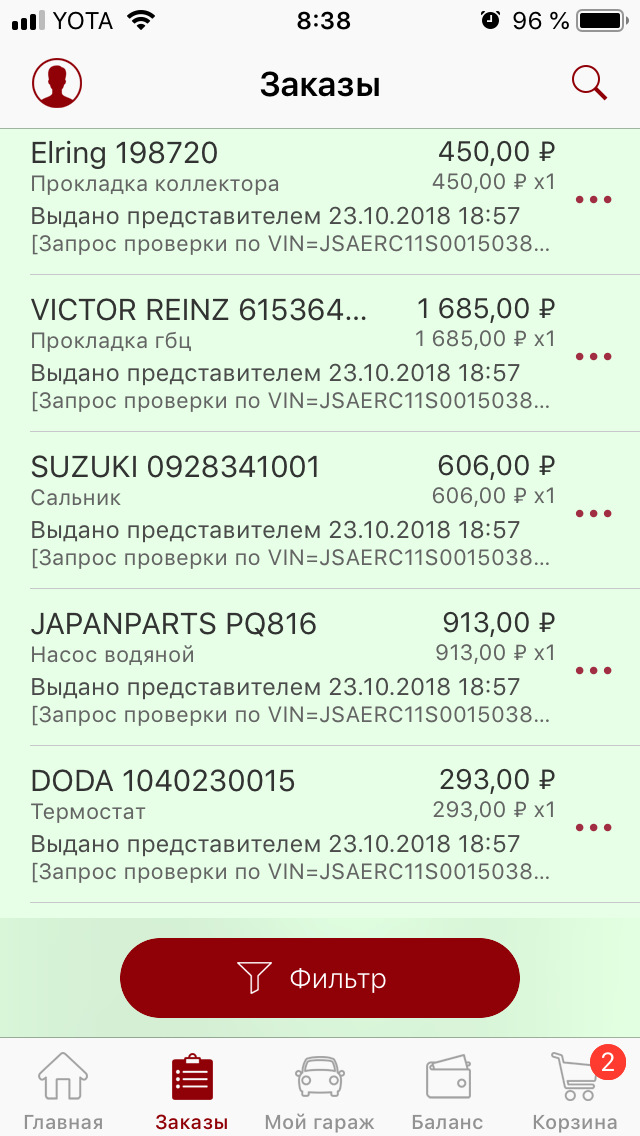Viewport: 640px width, 1136px height.
Task: Open more options for JAPANPARTS PQ816
Action: pyautogui.click(x=593, y=671)
